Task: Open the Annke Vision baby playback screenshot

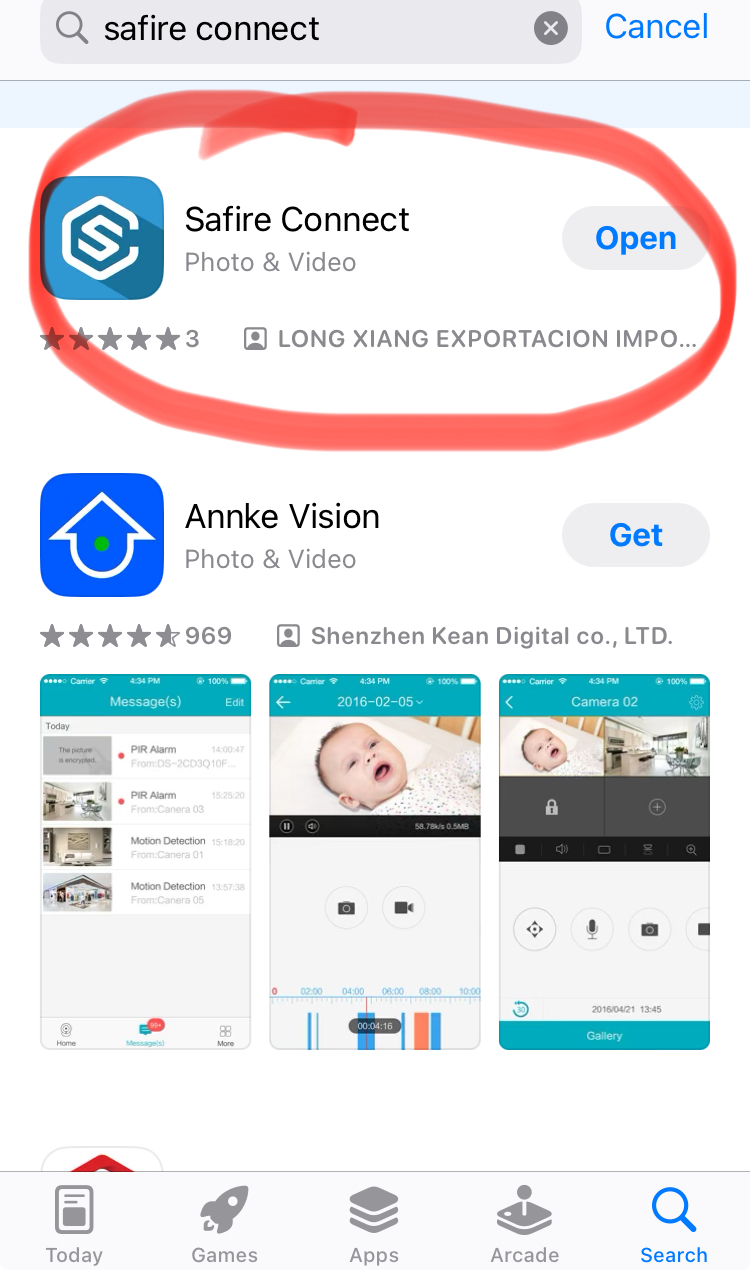Action: point(375,861)
